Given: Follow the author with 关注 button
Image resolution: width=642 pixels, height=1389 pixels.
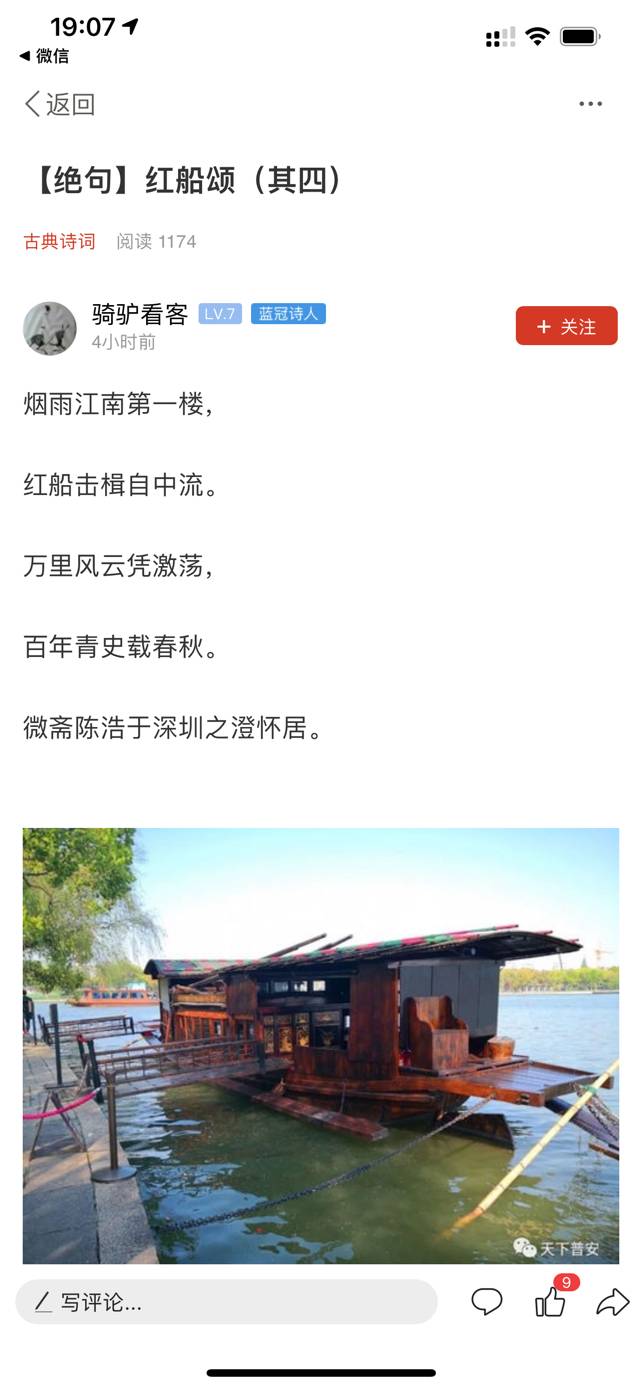Looking at the screenshot, I should [566, 326].
